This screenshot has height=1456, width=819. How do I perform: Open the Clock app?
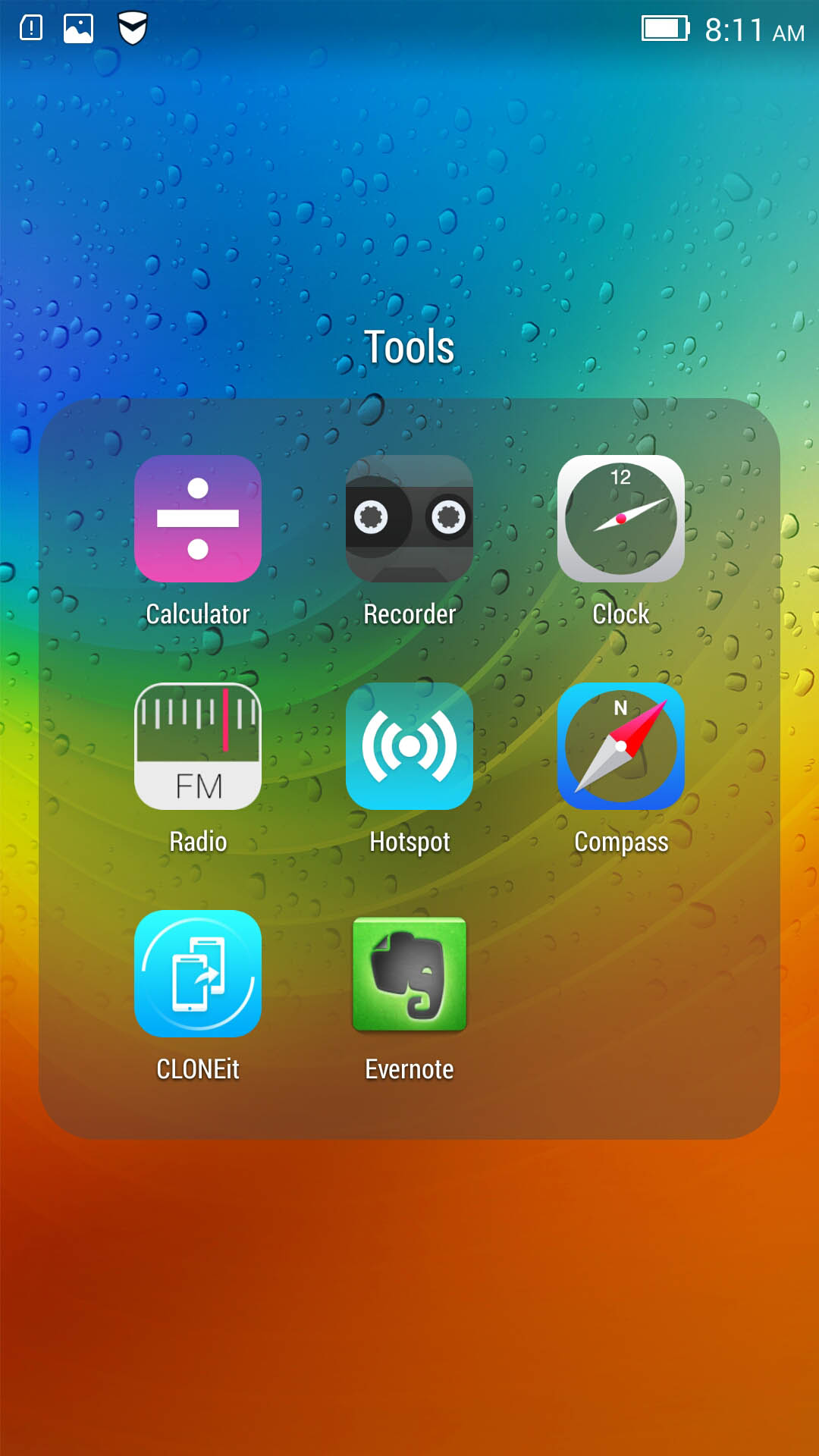621,519
